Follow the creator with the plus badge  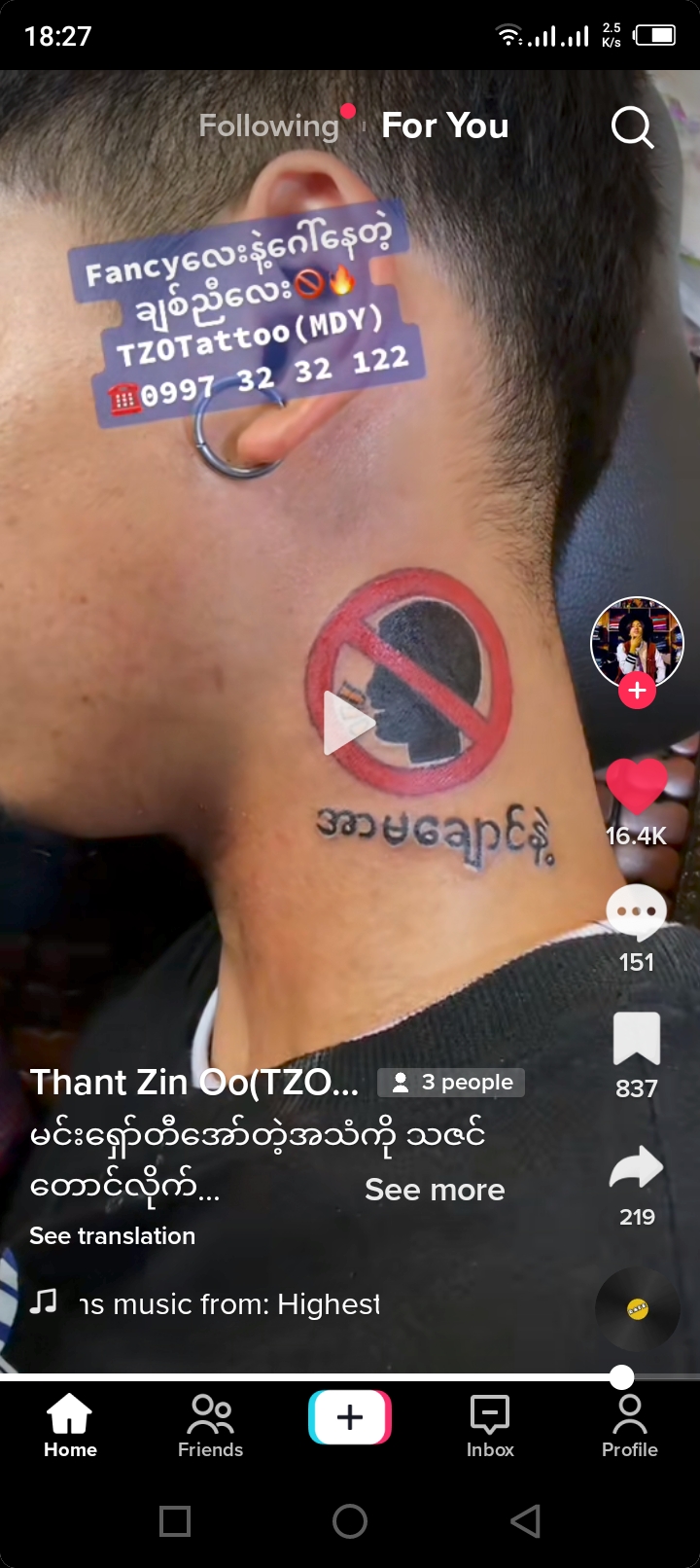tap(637, 691)
